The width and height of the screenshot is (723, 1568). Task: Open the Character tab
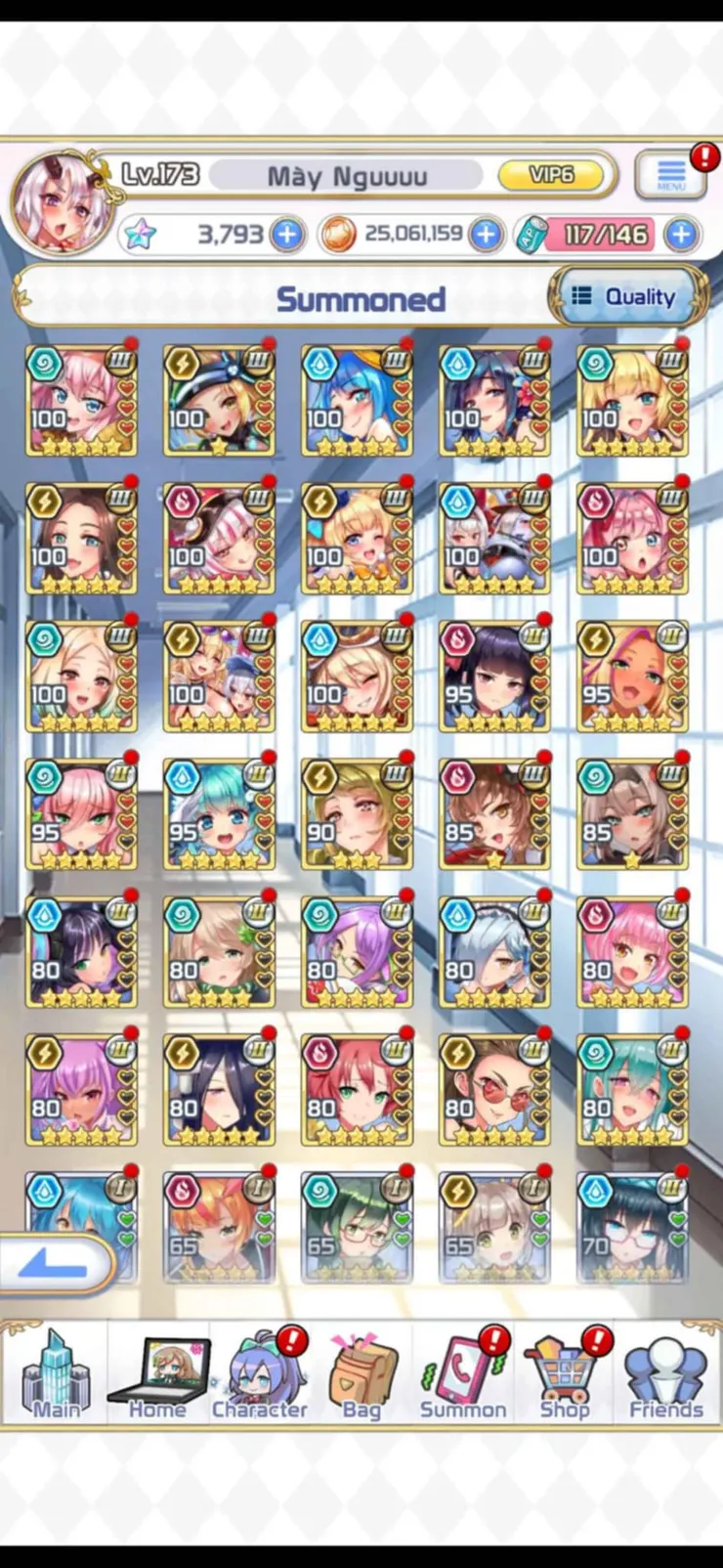pos(259,1375)
